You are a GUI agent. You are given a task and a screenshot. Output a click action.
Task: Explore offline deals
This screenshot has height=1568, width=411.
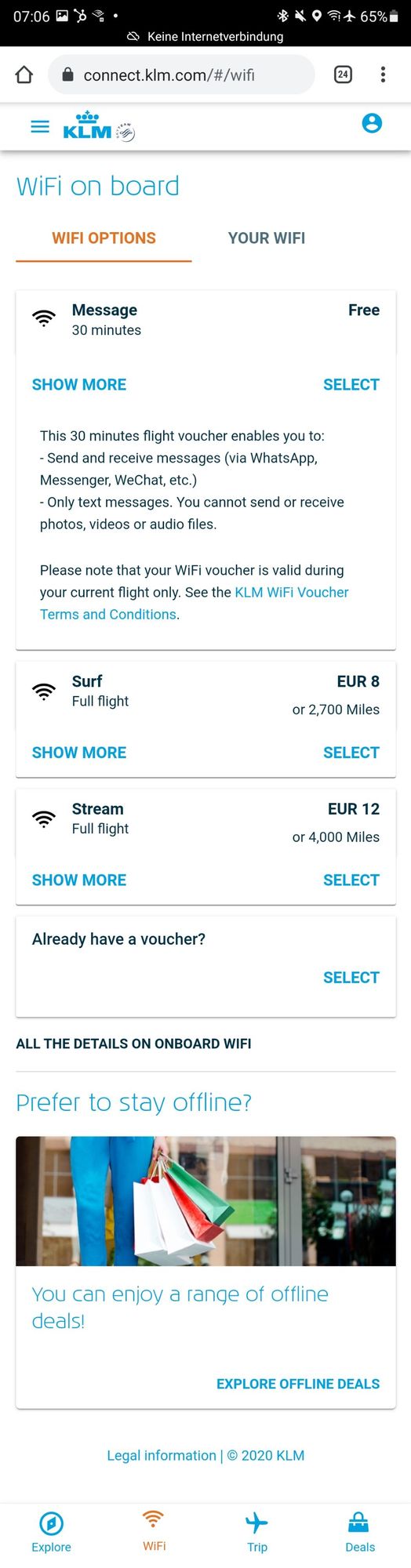[x=298, y=1384]
